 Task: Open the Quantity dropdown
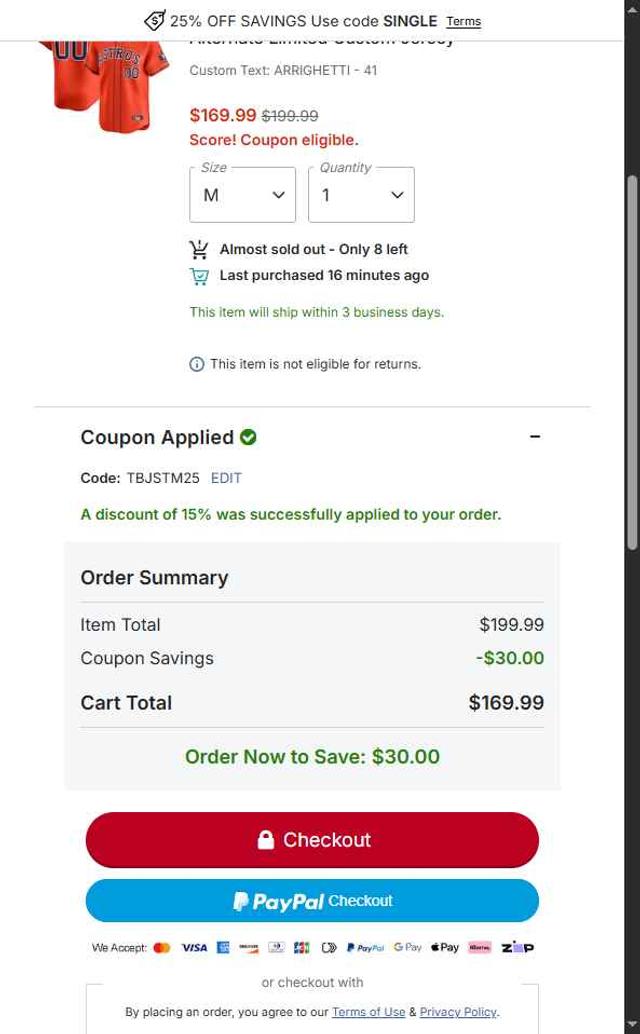(x=361, y=195)
